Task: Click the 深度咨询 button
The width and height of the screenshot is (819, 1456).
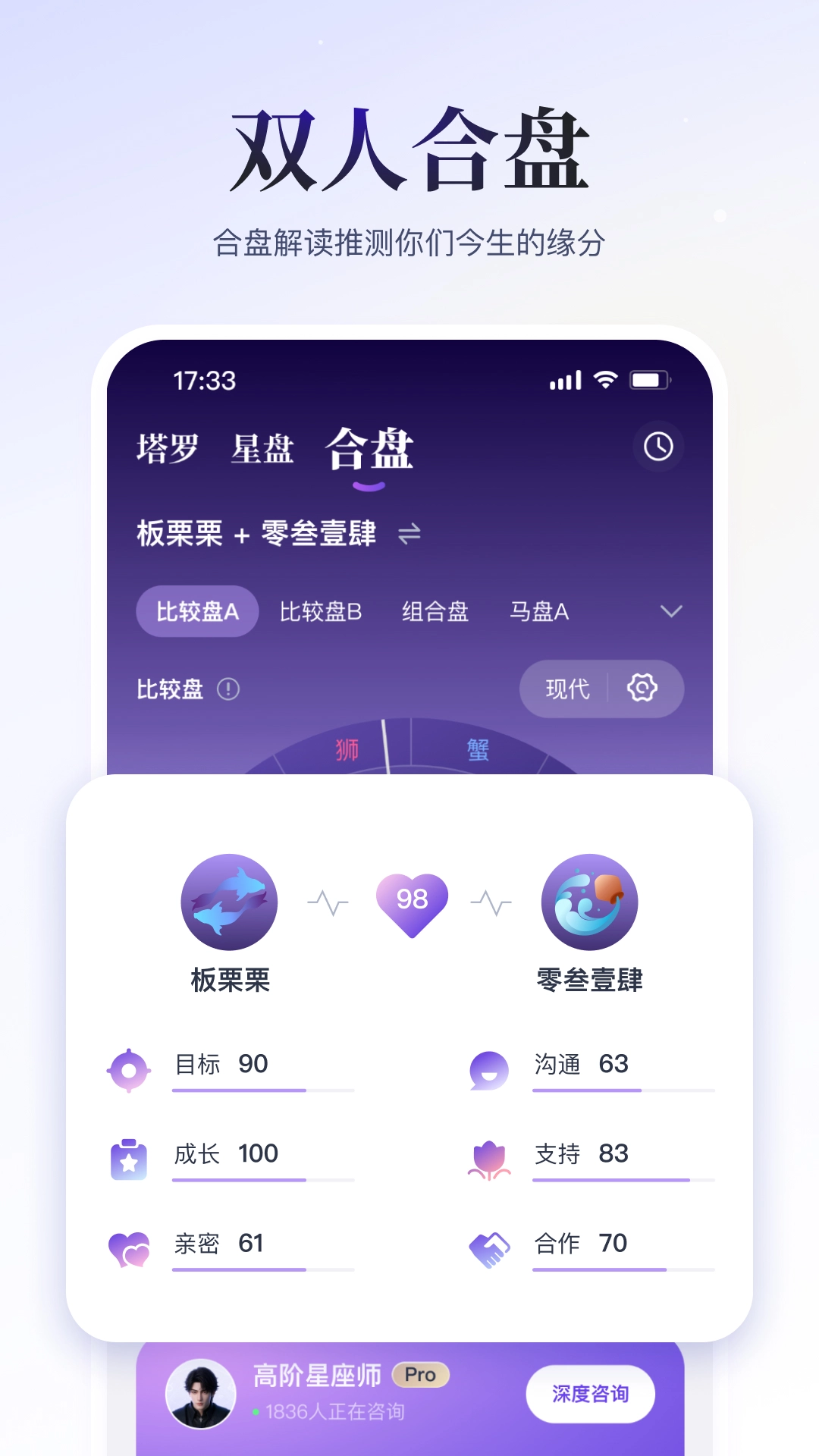Action: 591,1393
